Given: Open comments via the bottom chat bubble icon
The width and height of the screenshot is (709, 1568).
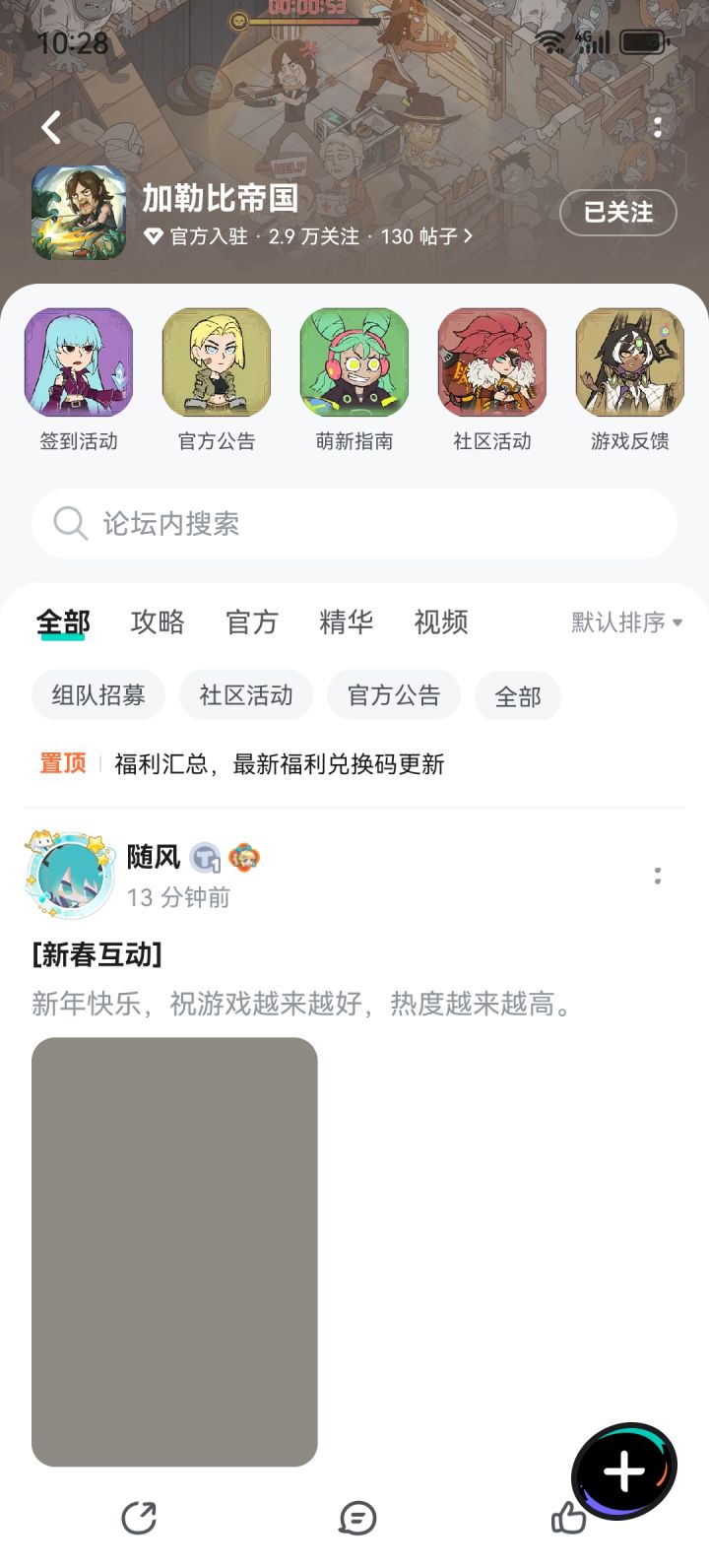Looking at the screenshot, I should (x=358, y=1517).
